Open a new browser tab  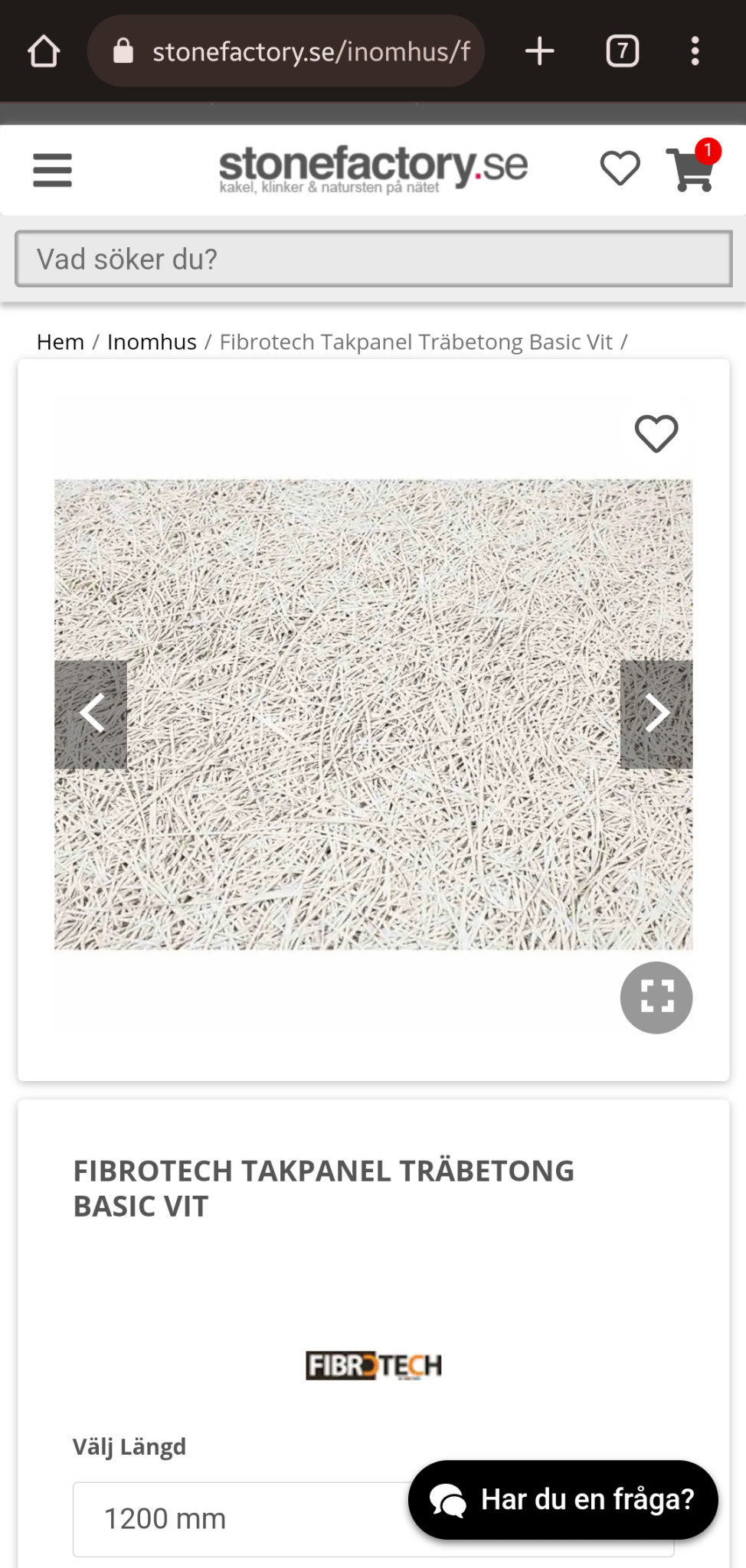[x=540, y=51]
